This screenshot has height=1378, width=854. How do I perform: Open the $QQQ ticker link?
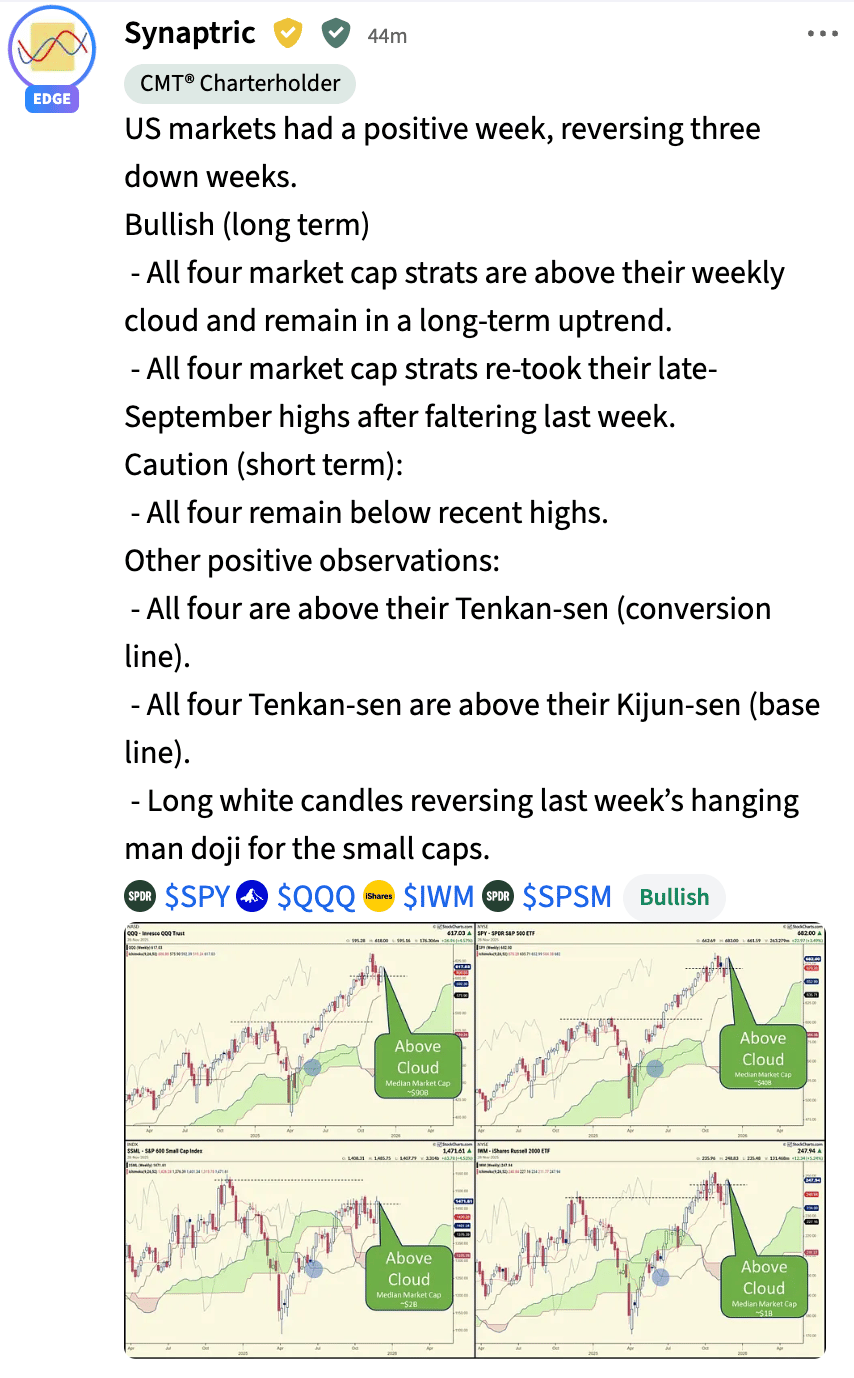(x=316, y=897)
